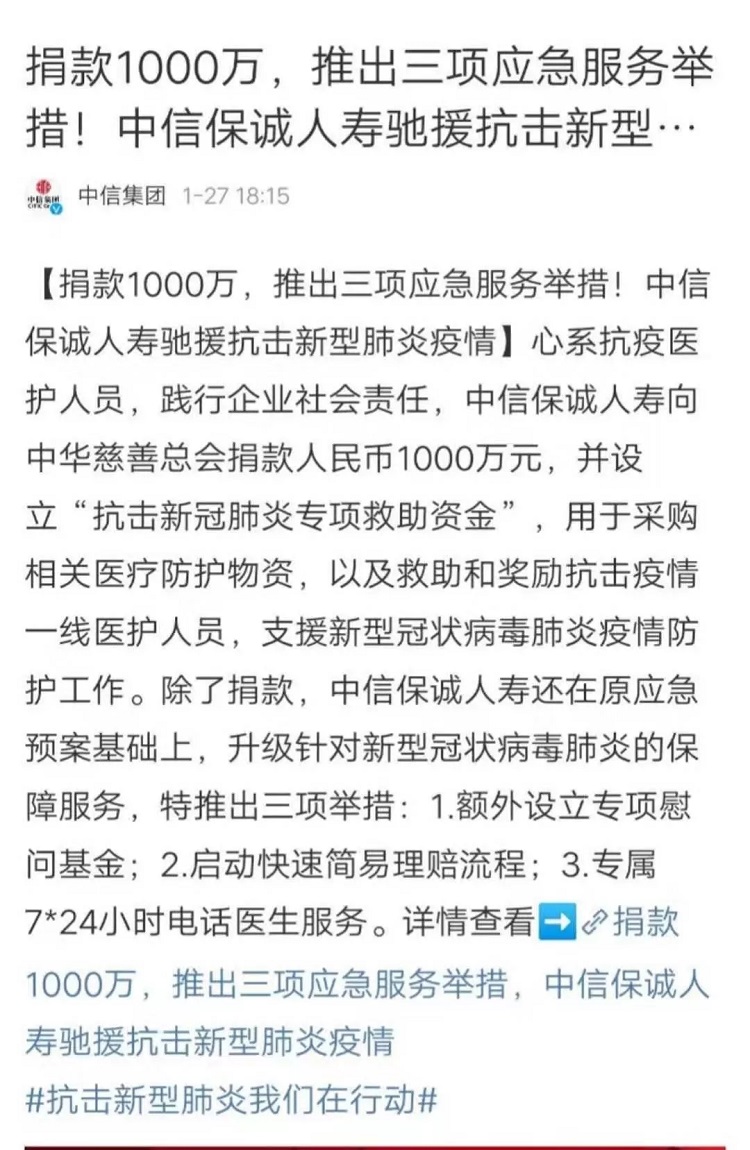Open the 中信集团 profile name
Viewport: 750px width, 1150px height.
tap(121, 195)
